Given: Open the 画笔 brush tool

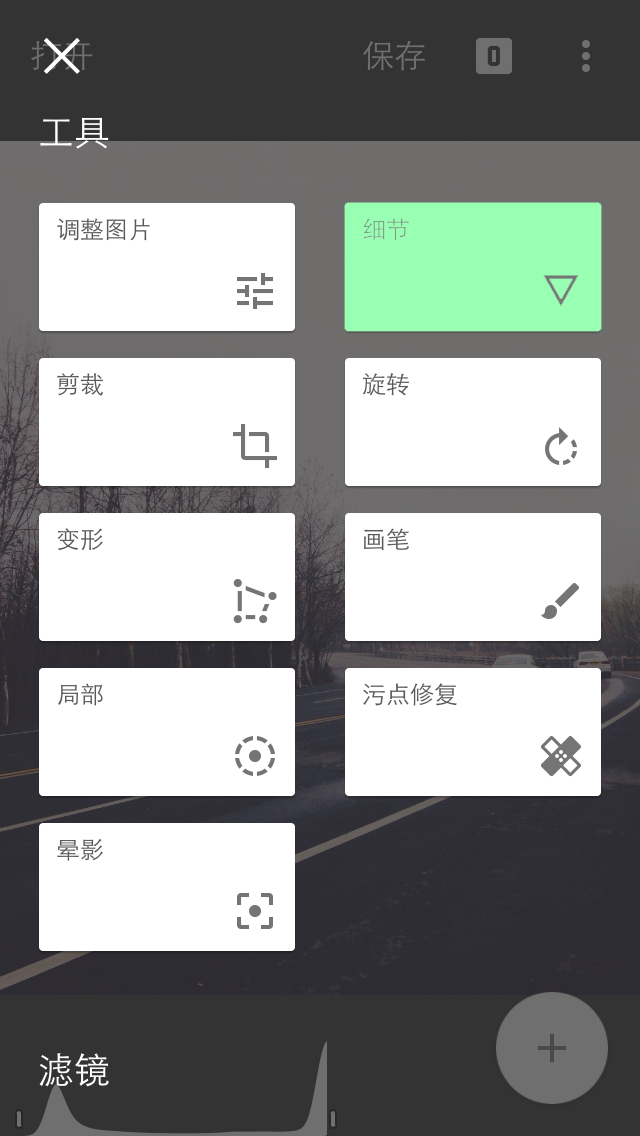Looking at the screenshot, I should click(473, 577).
